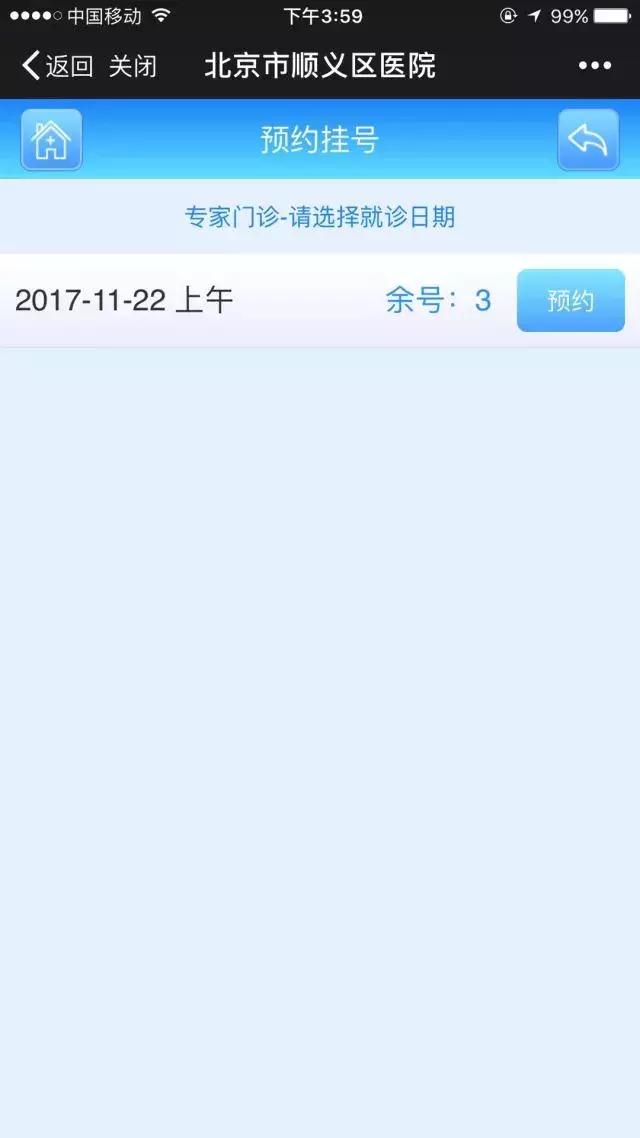640x1138 pixels.
Task: Tap 关闭 to close the page
Action: pyautogui.click(x=133, y=66)
